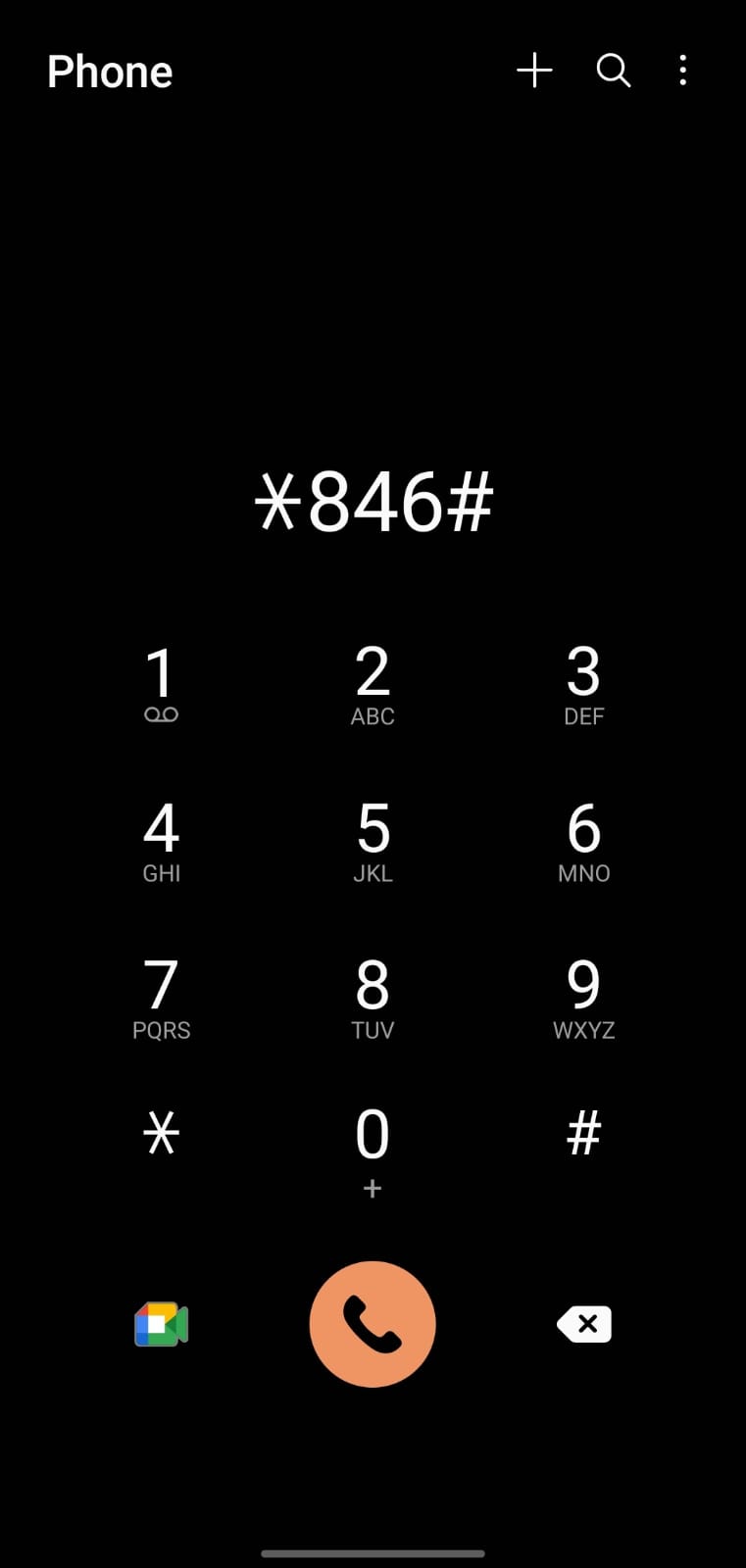Open the more options menu

tap(683, 71)
